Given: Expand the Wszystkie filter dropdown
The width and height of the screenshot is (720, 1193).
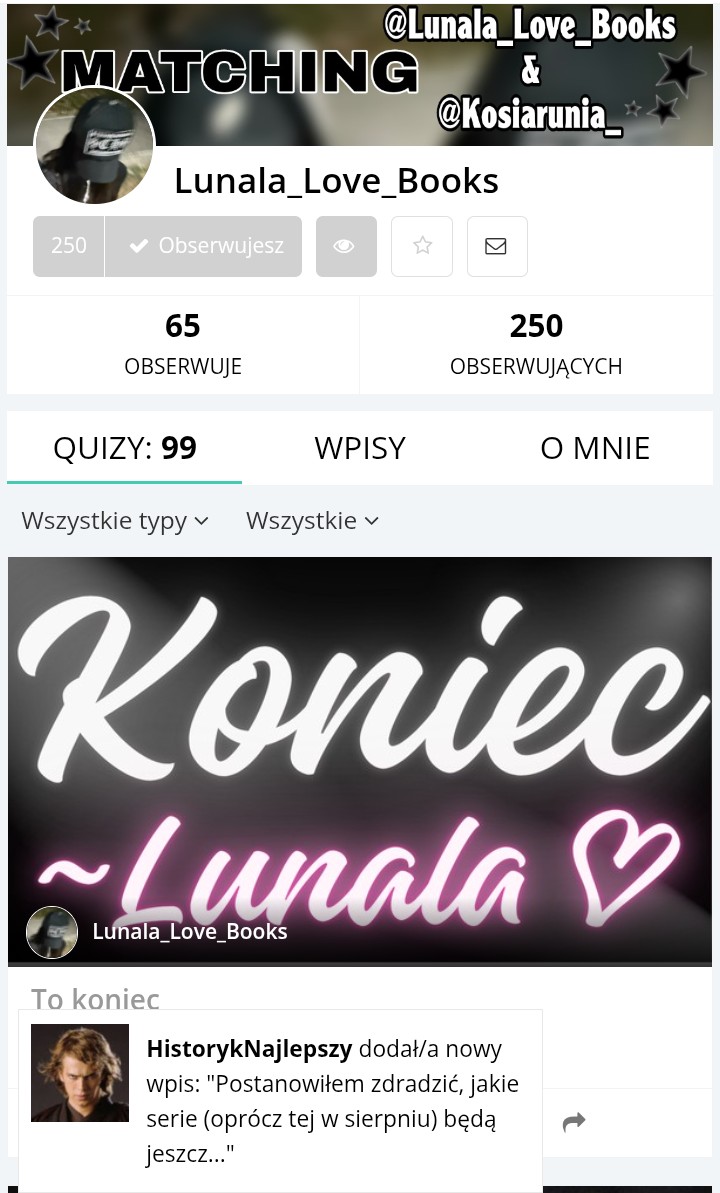Looking at the screenshot, I should [x=312, y=521].
